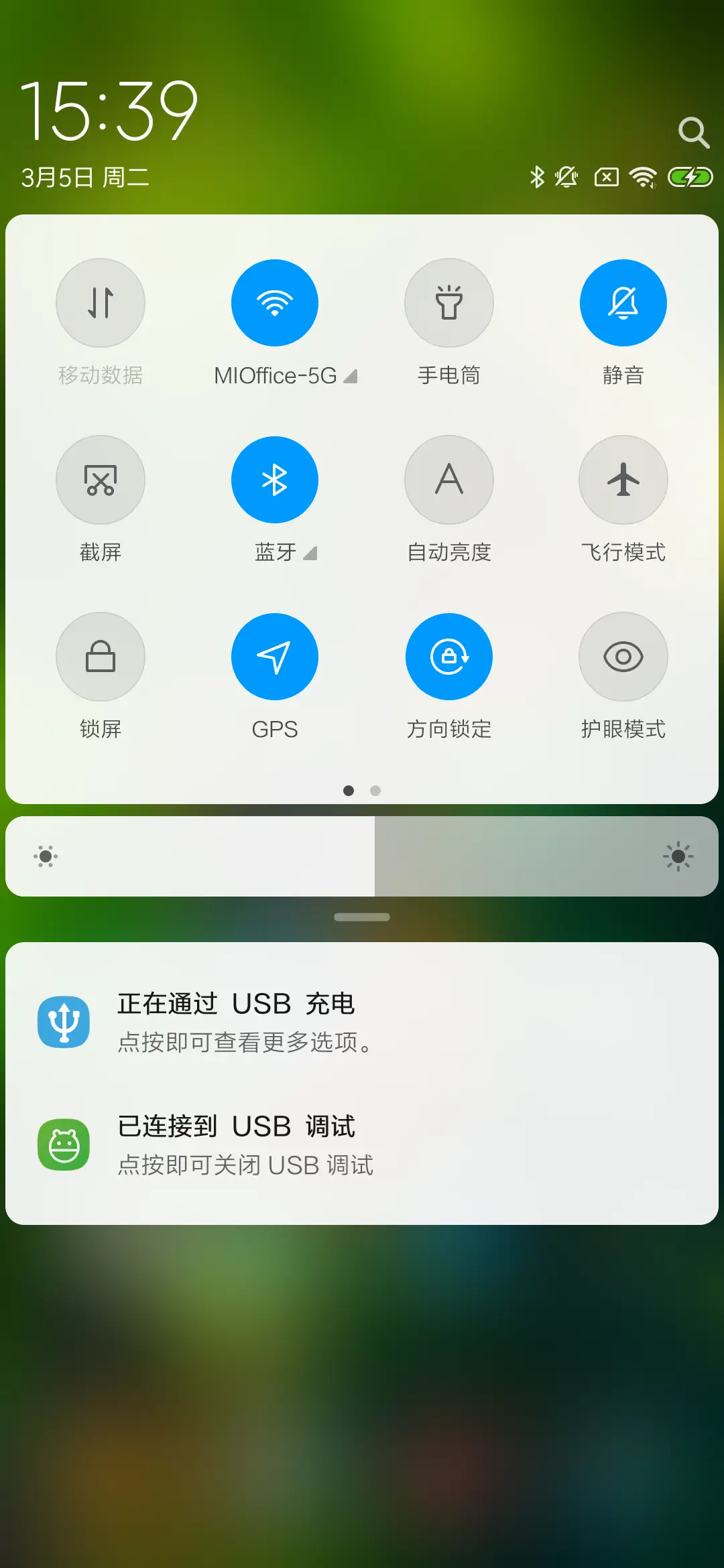Enable auto brightness (自动亮度)
Viewport: 724px width, 1568px height.
(449, 480)
